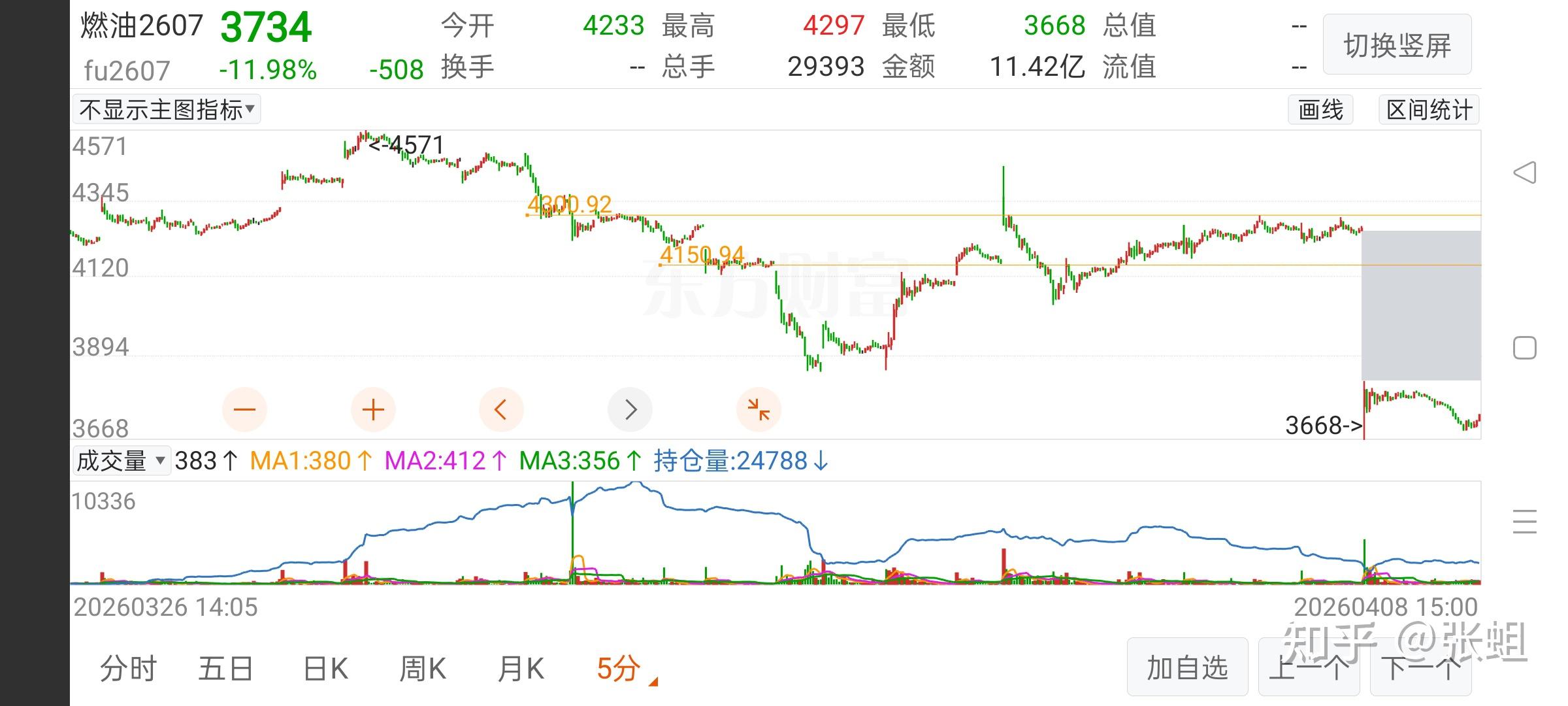
Task: Switch to the 日K chart
Action: click(325, 669)
